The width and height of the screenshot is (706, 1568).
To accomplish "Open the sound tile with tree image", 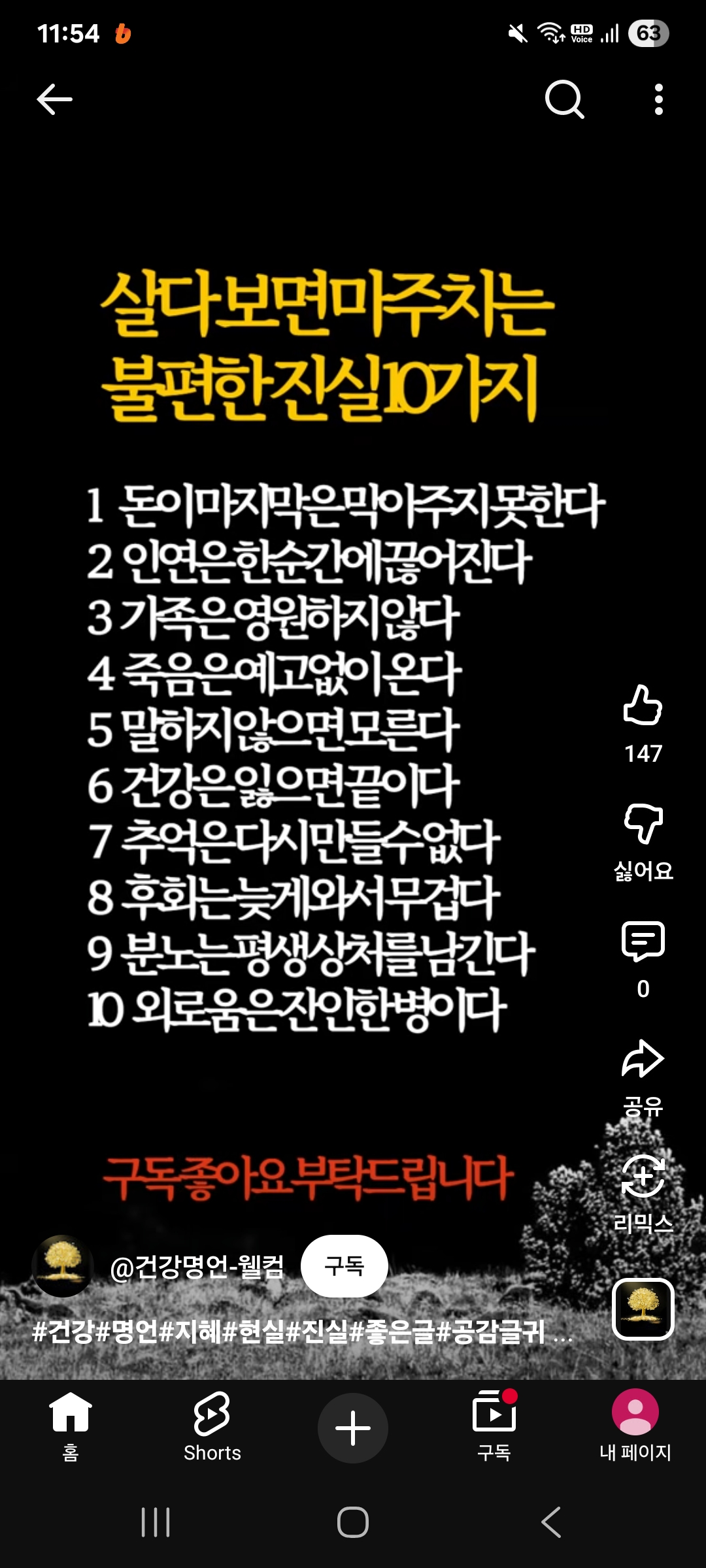I will [643, 1309].
